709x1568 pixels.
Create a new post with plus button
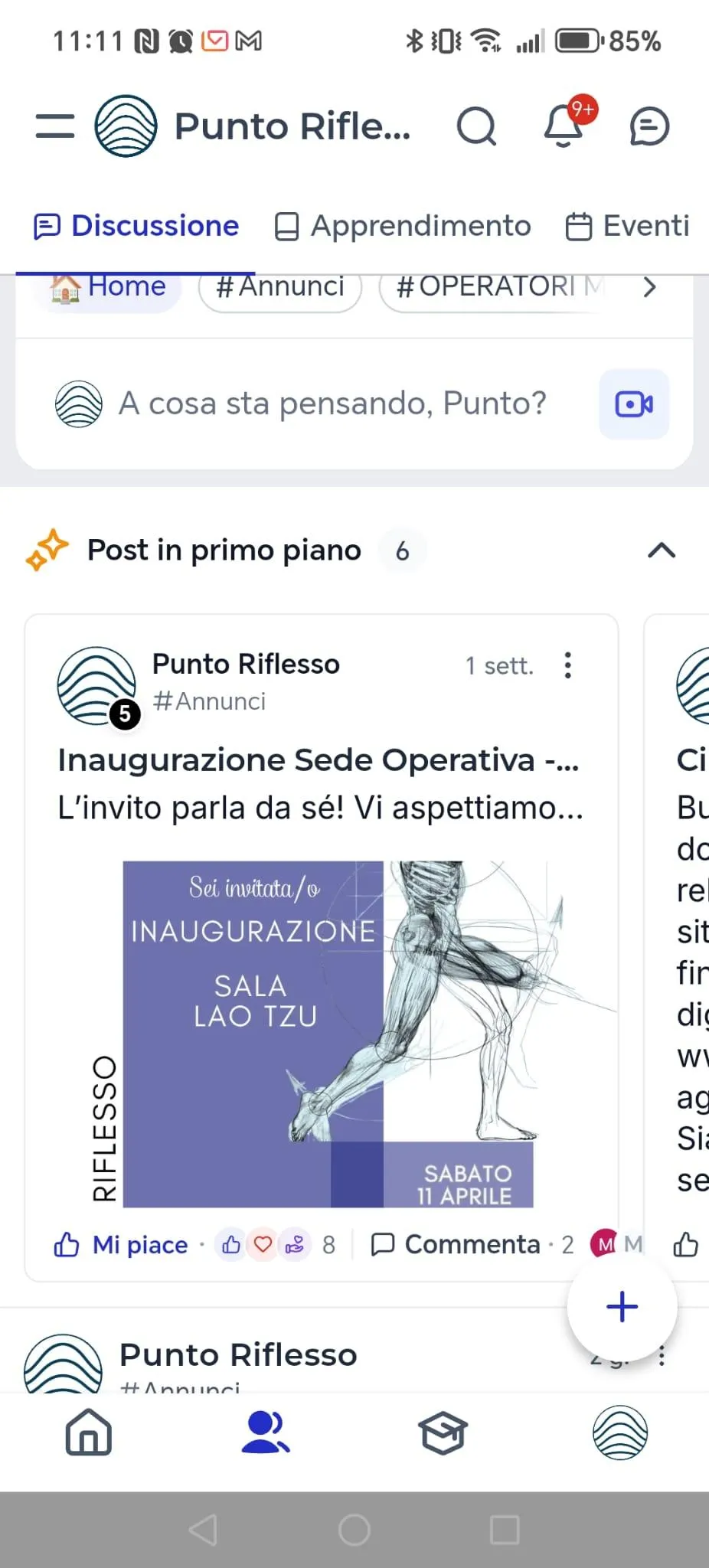[x=622, y=1307]
